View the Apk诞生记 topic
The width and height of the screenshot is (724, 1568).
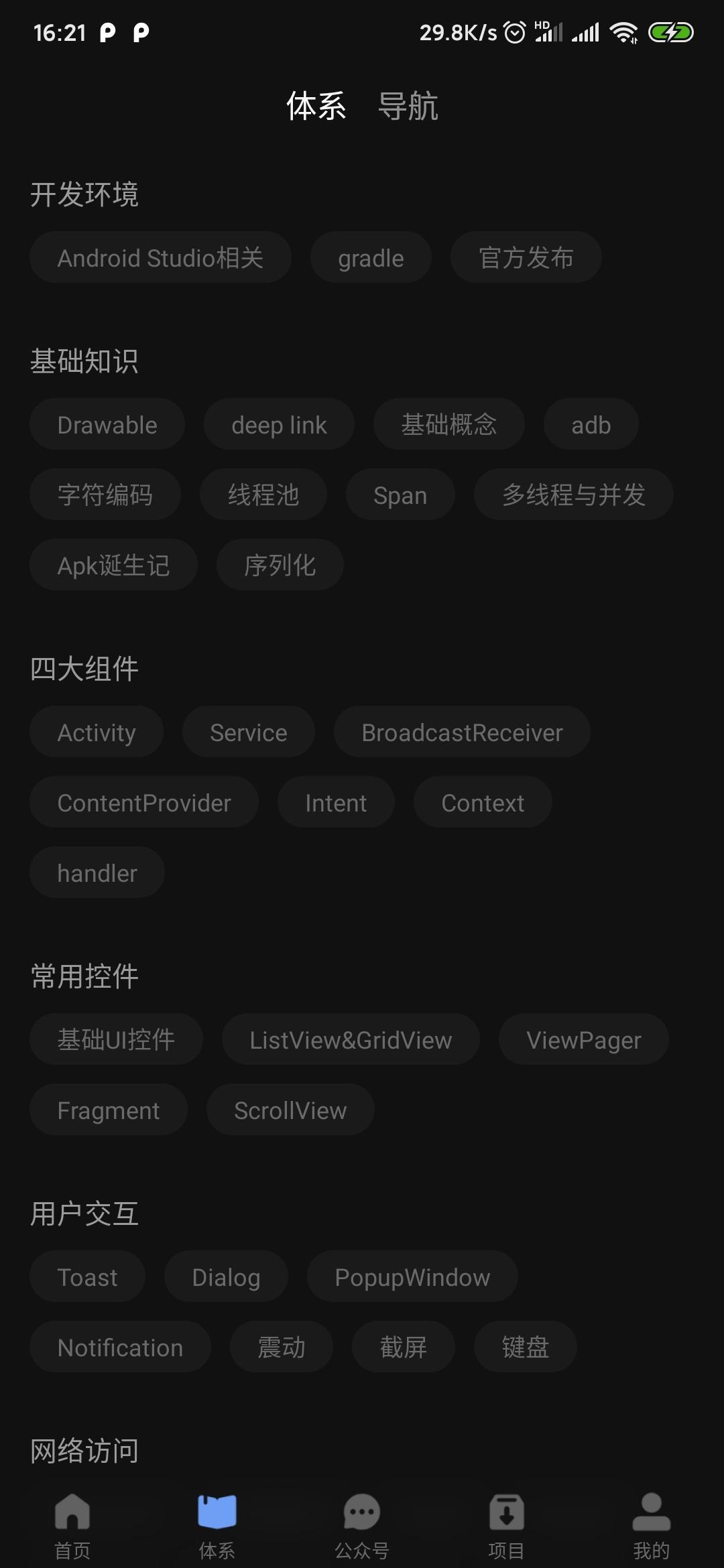coord(113,566)
